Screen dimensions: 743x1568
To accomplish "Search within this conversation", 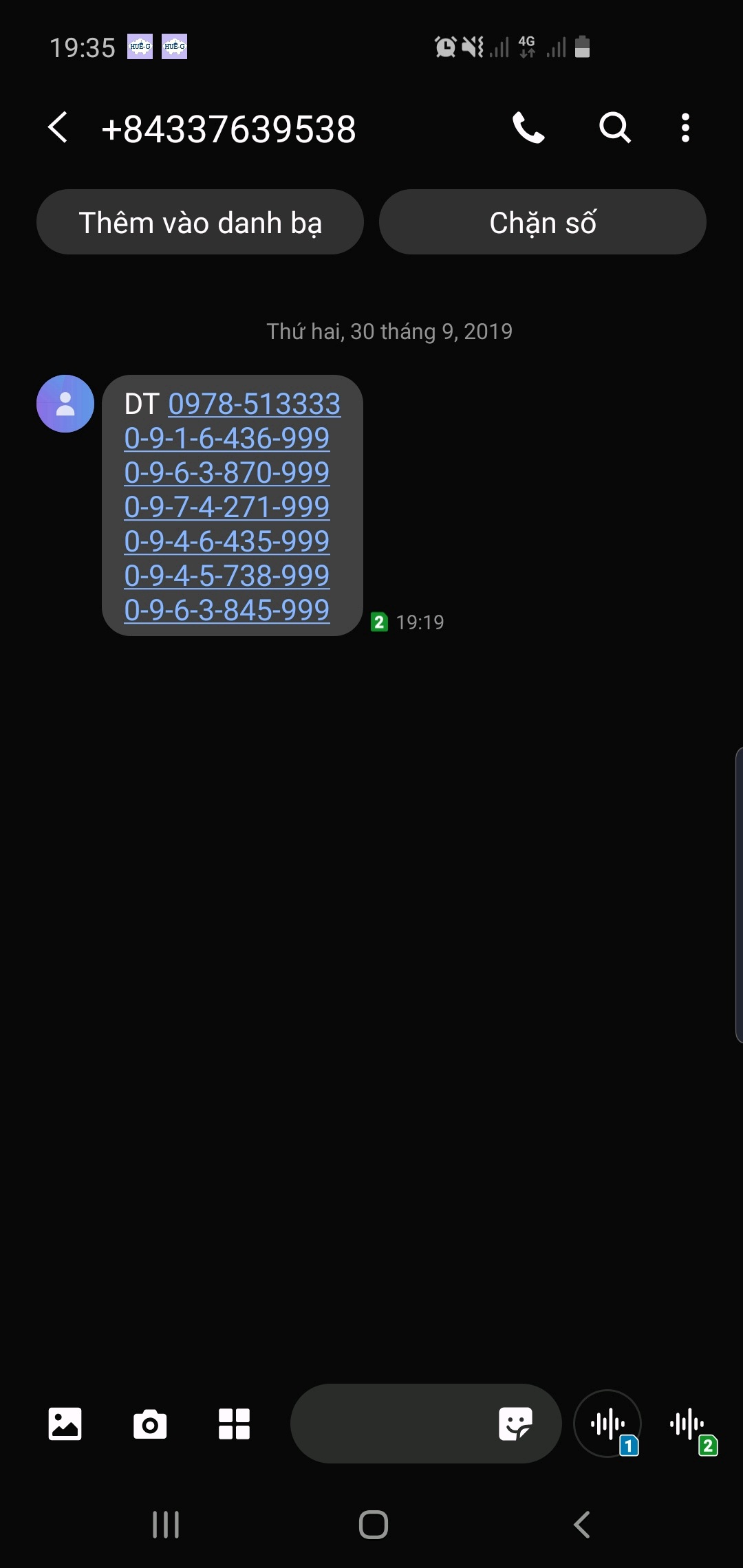I will pos(614,128).
